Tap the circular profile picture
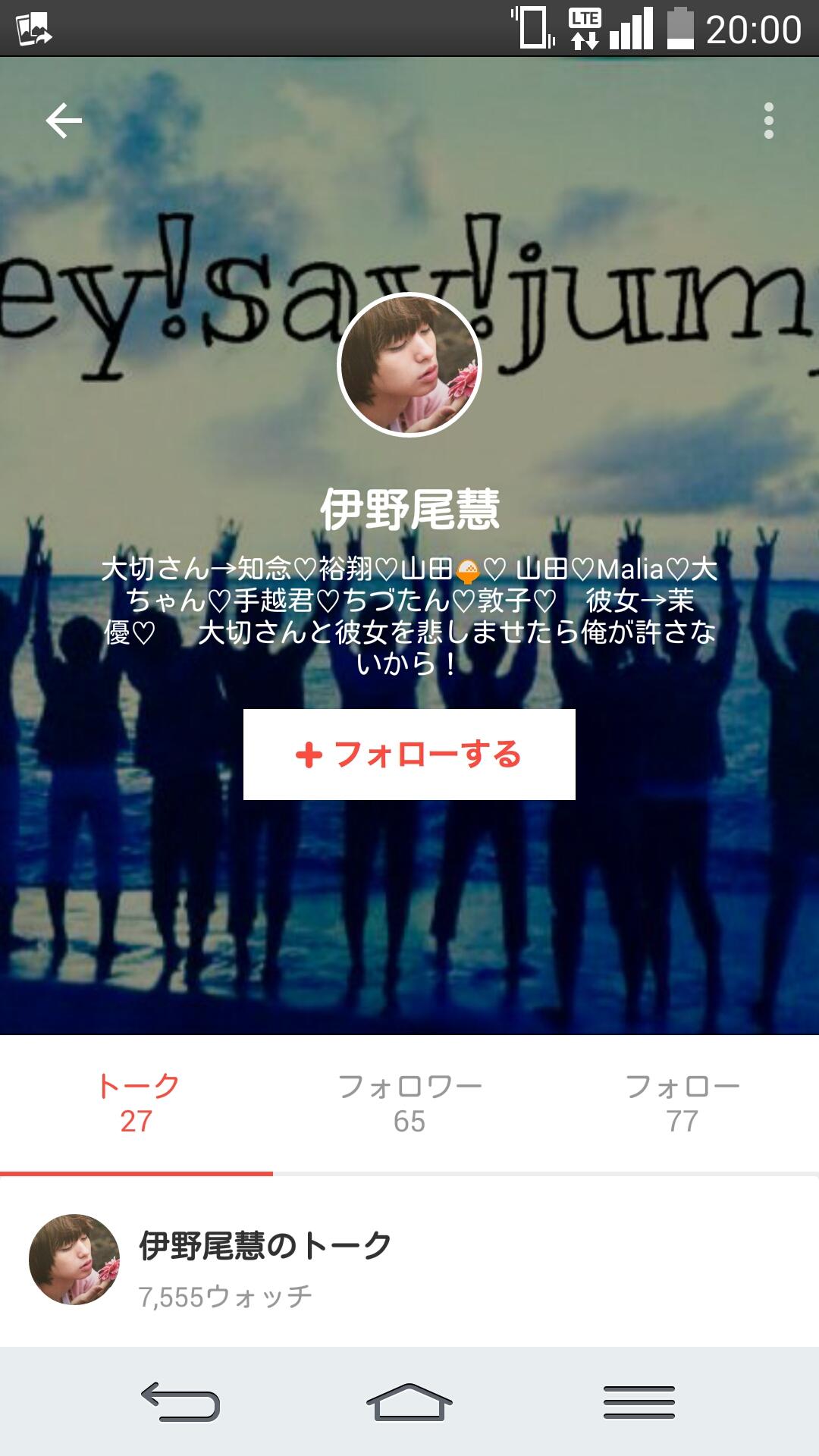819x1456 pixels. 409,365
